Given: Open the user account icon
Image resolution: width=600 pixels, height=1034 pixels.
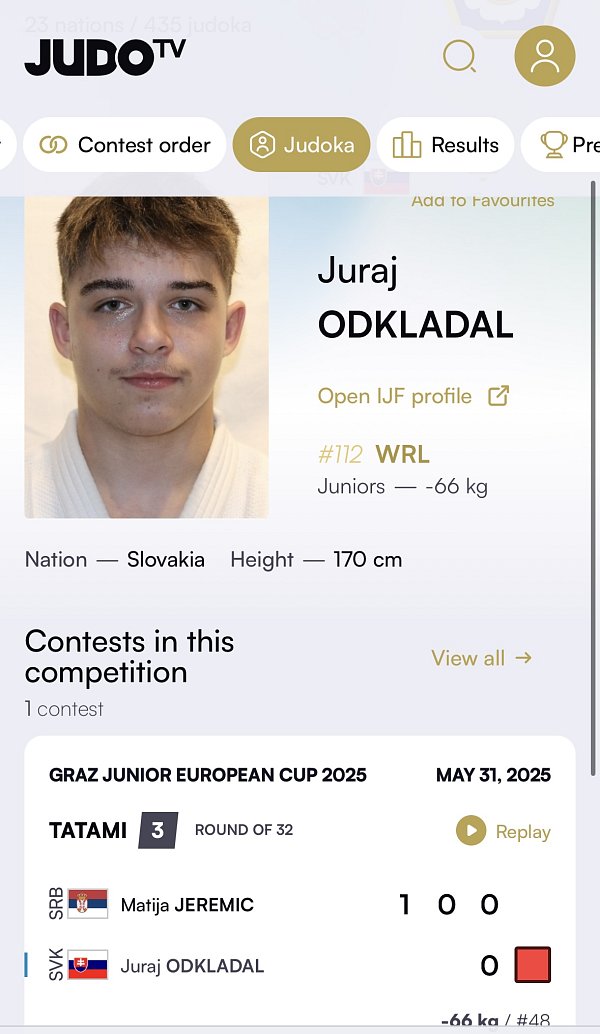Looking at the screenshot, I should (x=545, y=56).
